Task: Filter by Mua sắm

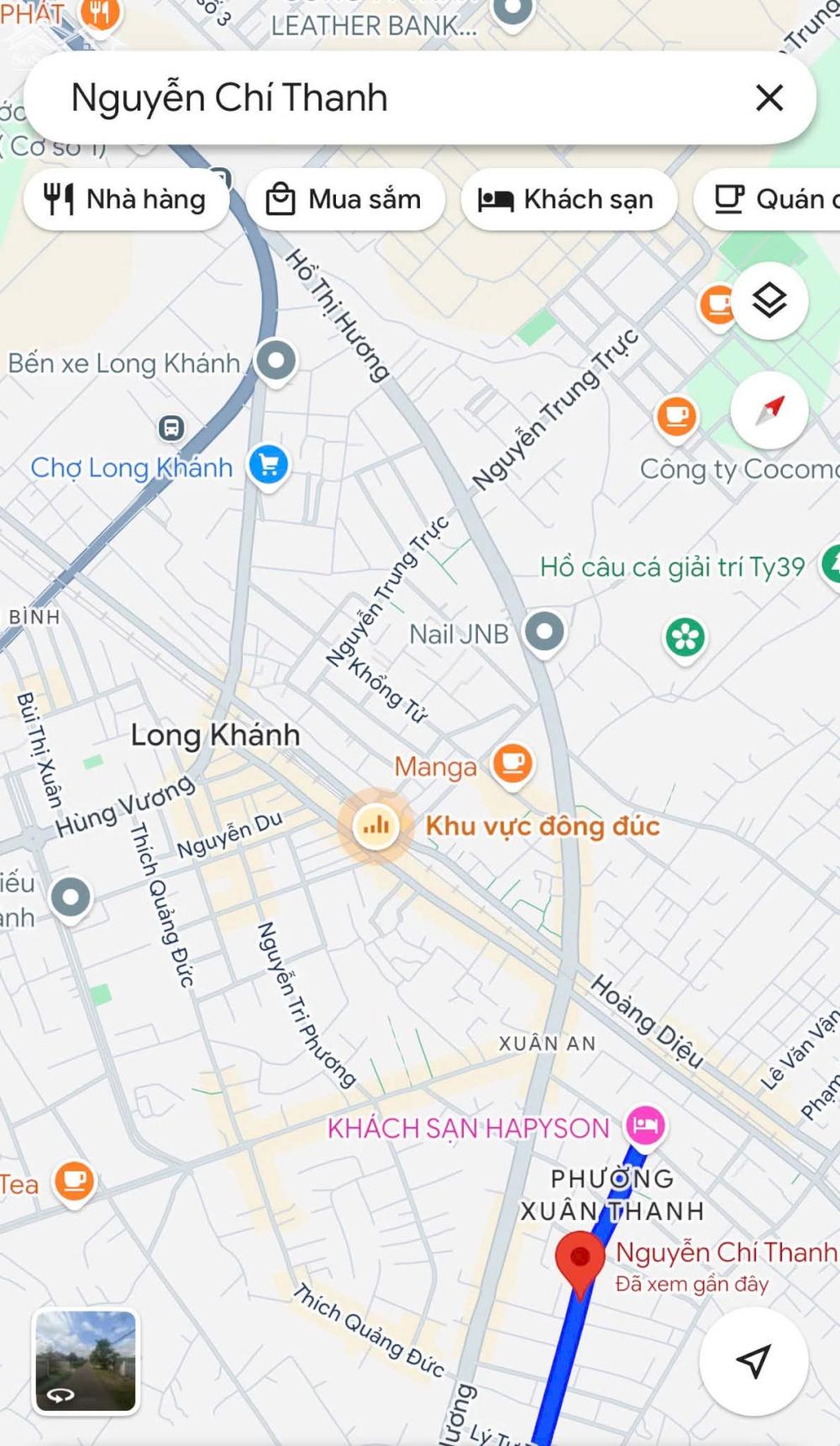Action: [344, 200]
